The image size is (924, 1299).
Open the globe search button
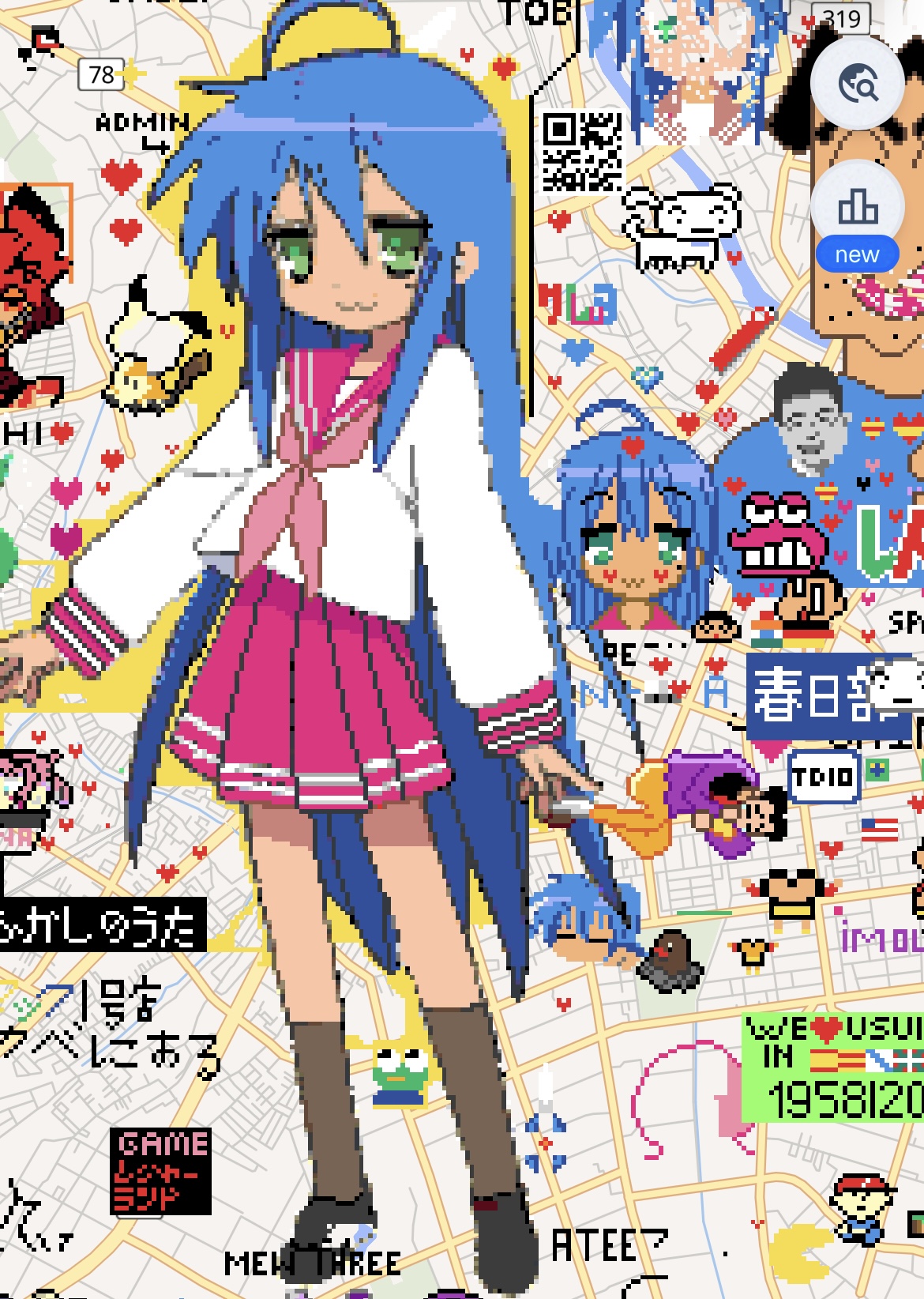coord(857,84)
